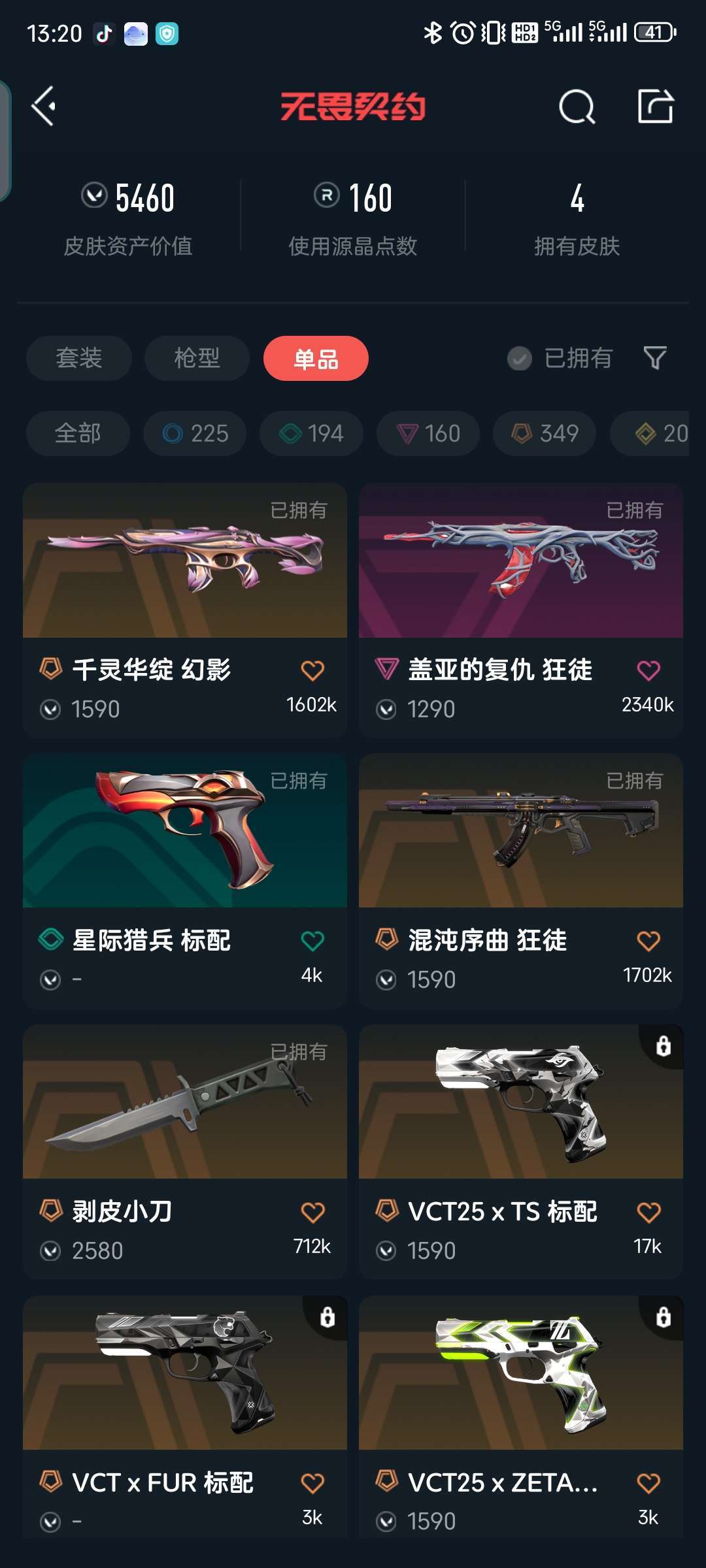Select the 225 currency filter chip

pos(194,433)
